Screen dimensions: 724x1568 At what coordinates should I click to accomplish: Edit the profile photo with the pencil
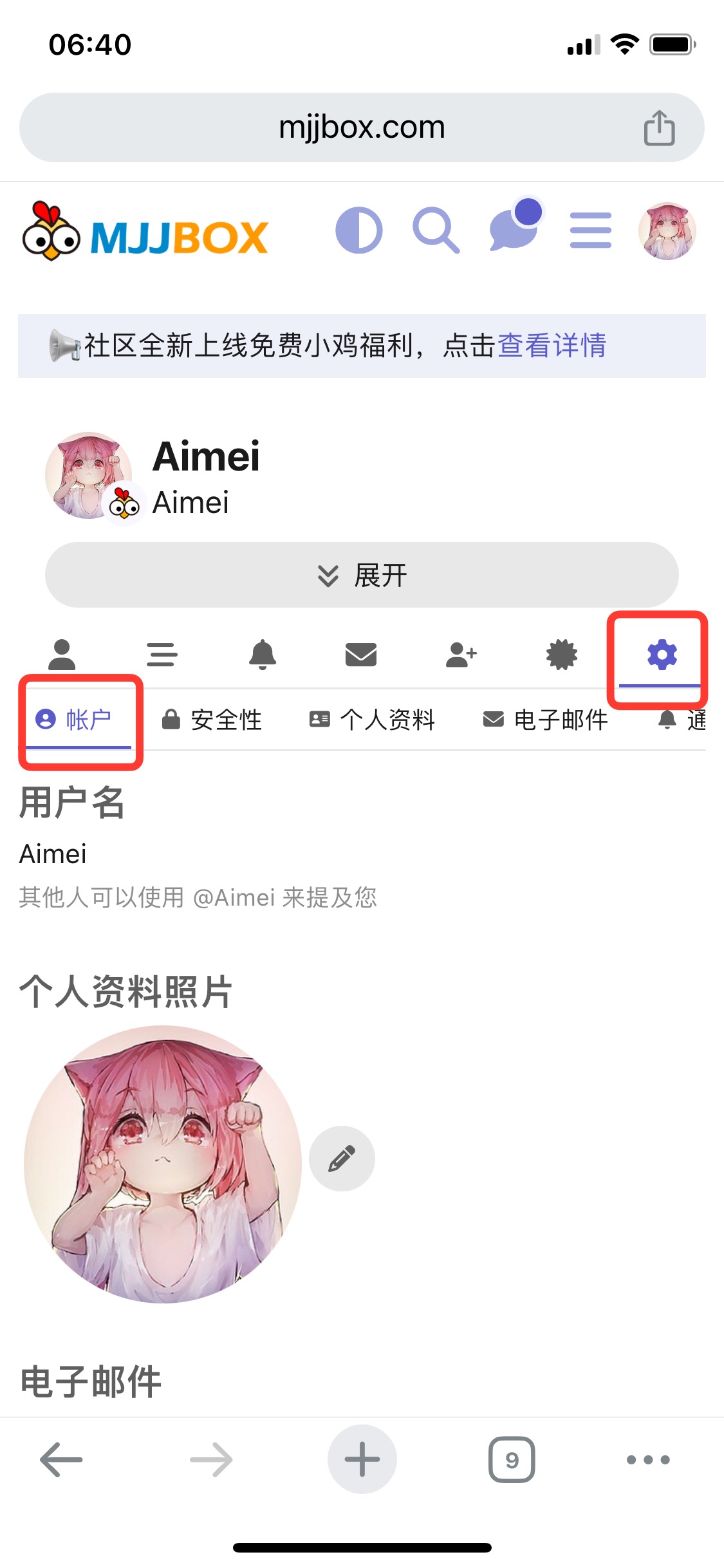pos(342,1159)
